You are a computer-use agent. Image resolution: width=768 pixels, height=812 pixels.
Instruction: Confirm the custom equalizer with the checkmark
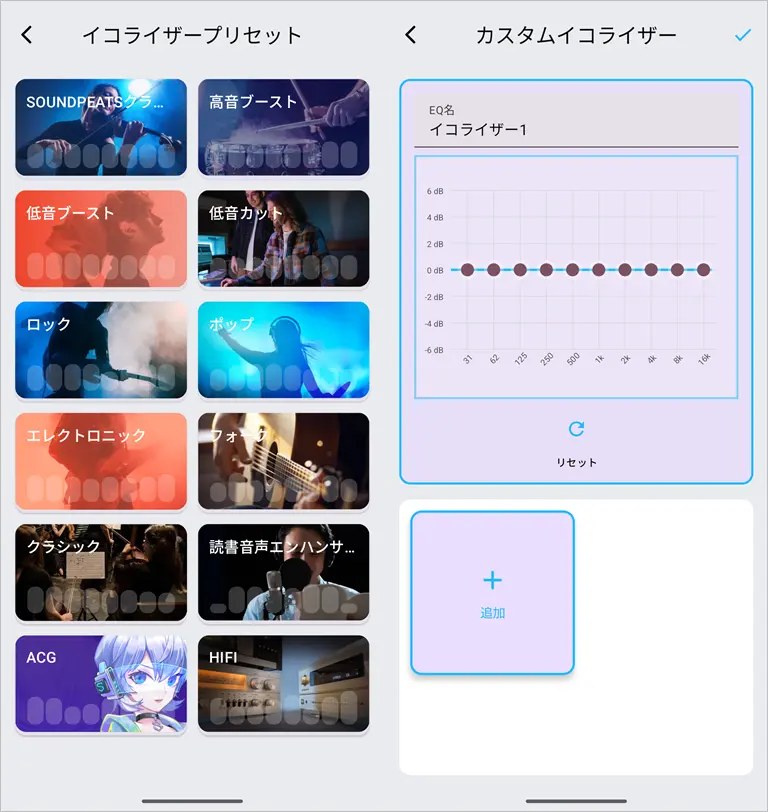[742, 35]
